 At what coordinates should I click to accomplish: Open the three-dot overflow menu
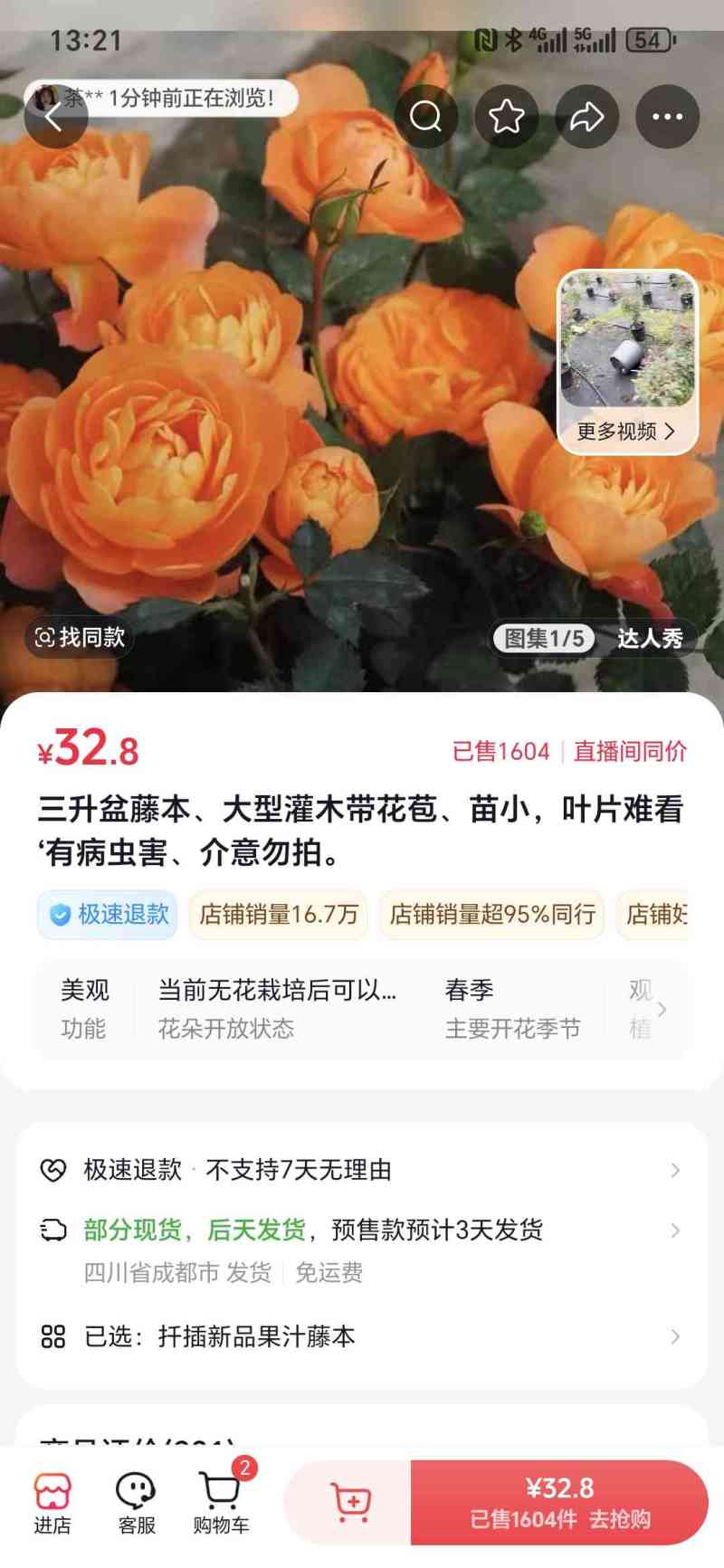667,117
